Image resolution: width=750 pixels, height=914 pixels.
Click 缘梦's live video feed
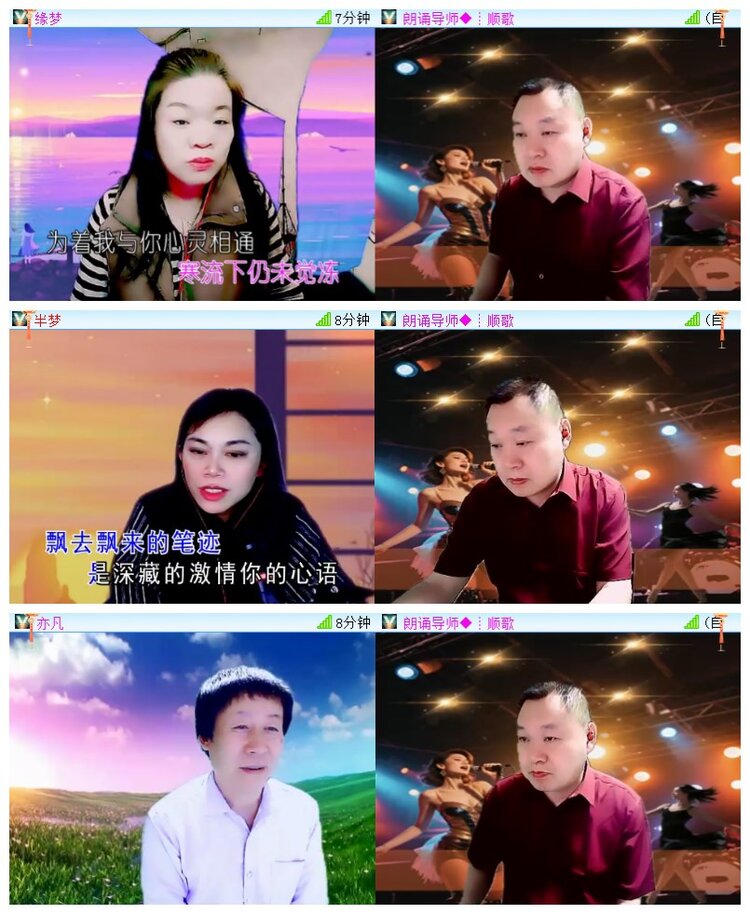coord(190,165)
